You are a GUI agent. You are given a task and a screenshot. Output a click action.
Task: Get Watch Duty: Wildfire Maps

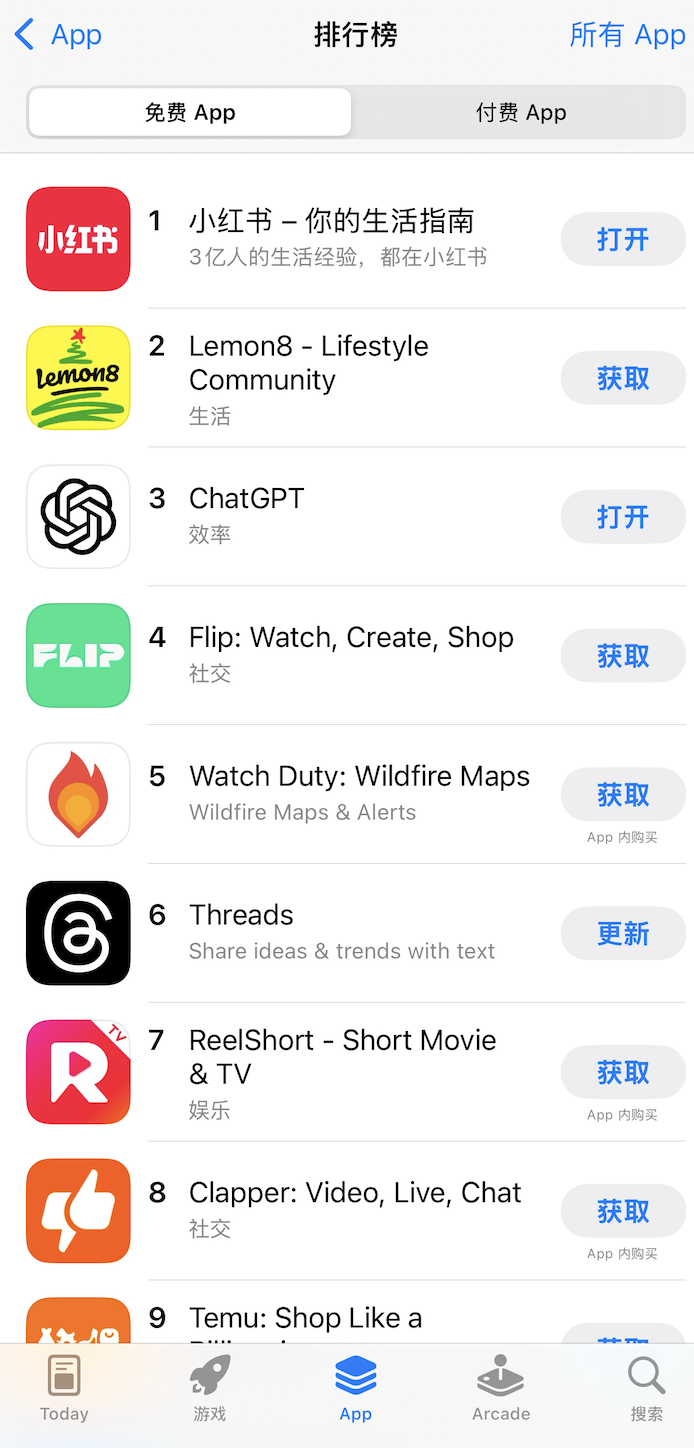(x=622, y=795)
